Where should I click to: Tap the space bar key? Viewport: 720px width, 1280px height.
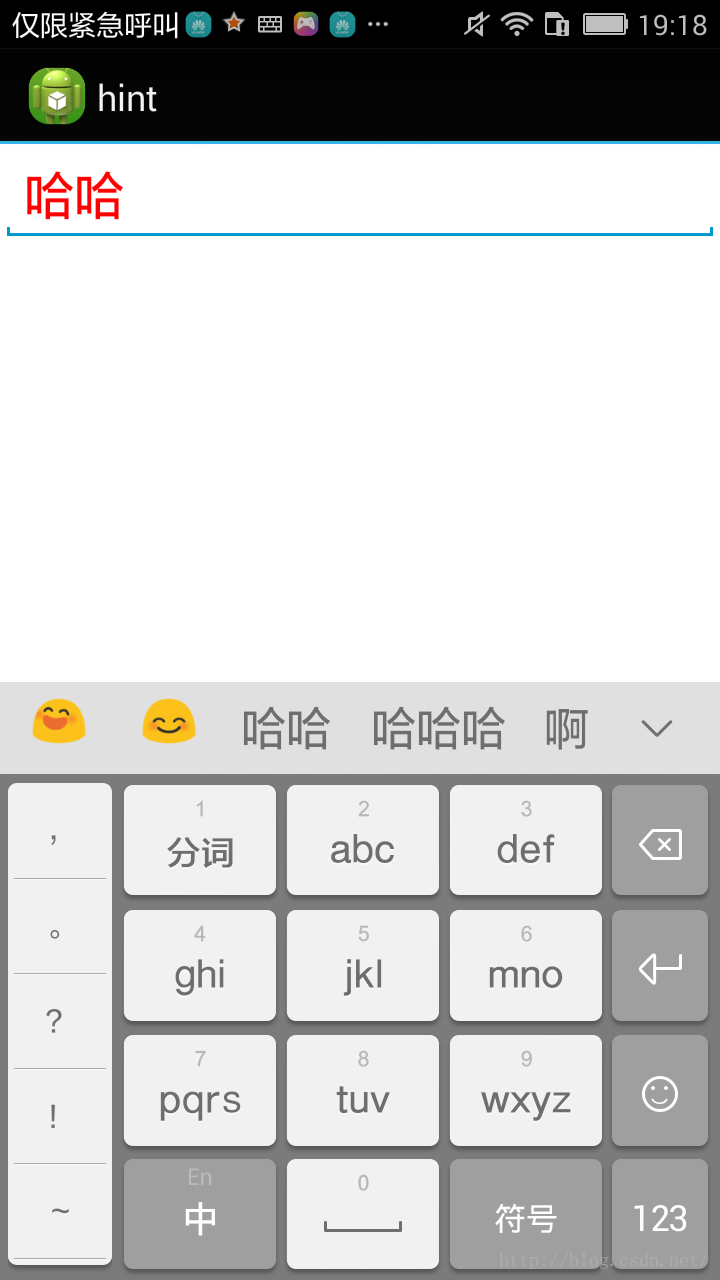tap(363, 1214)
